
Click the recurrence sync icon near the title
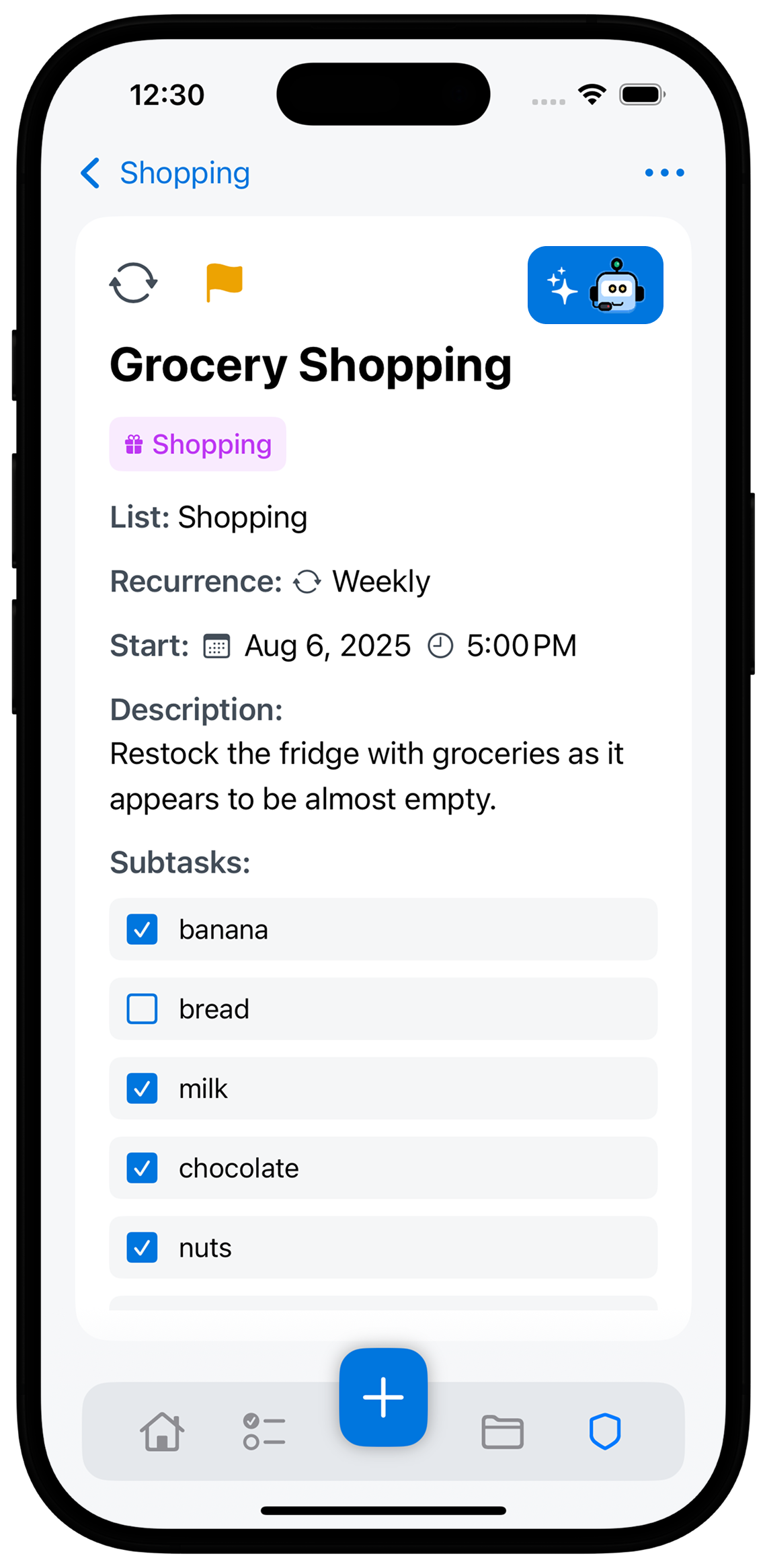133,283
